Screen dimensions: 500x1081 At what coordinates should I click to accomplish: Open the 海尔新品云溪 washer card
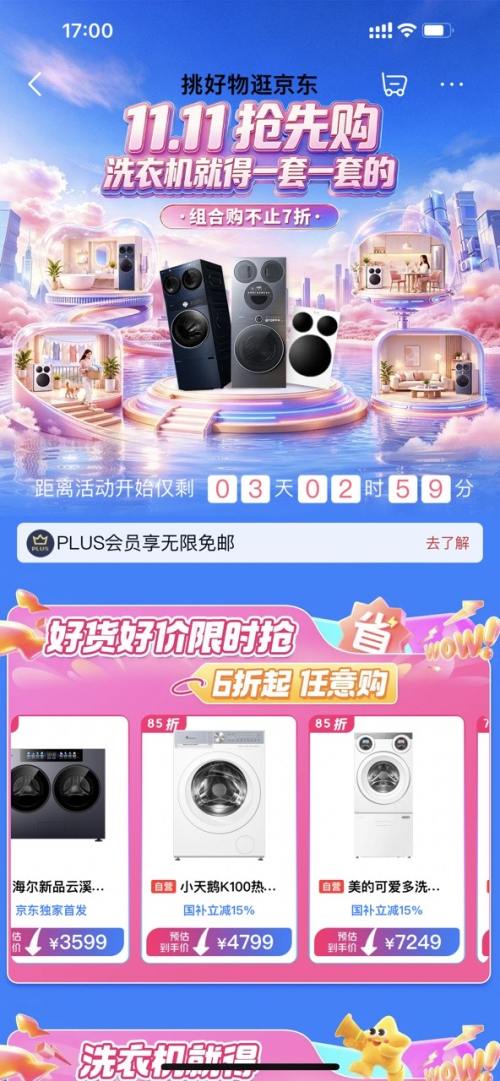70,839
